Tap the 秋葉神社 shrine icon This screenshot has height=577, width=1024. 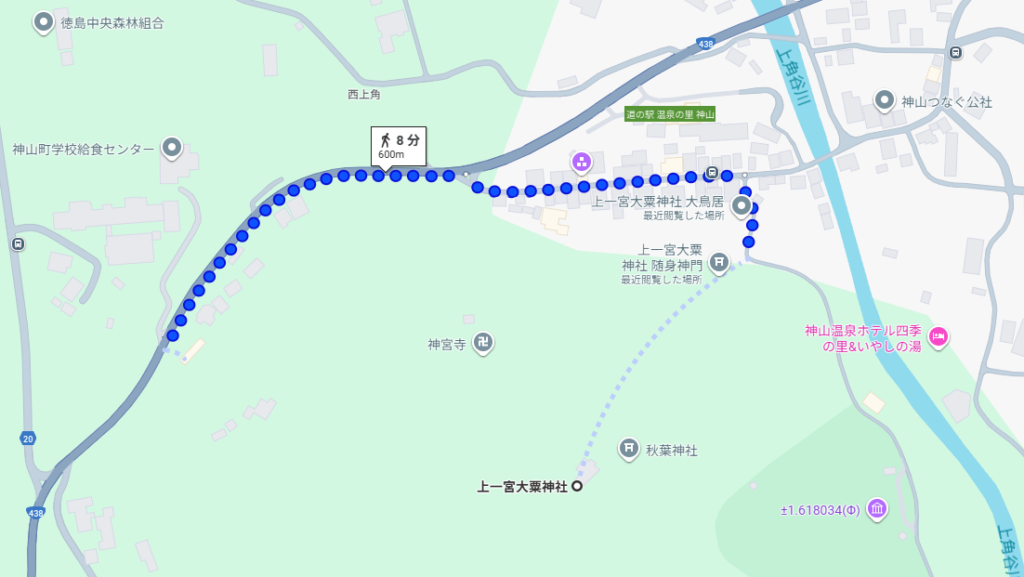629,449
